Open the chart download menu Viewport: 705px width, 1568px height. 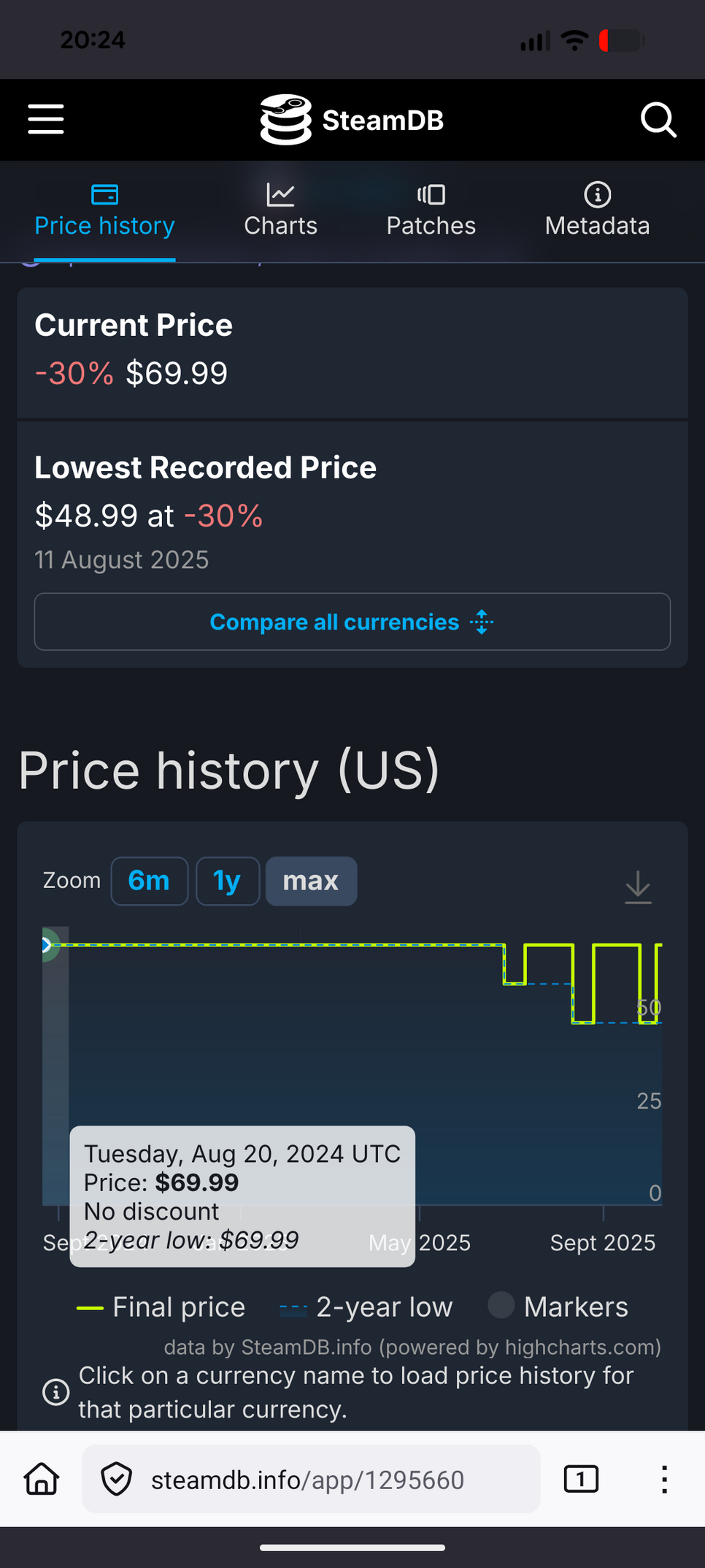tap(638, 887)
